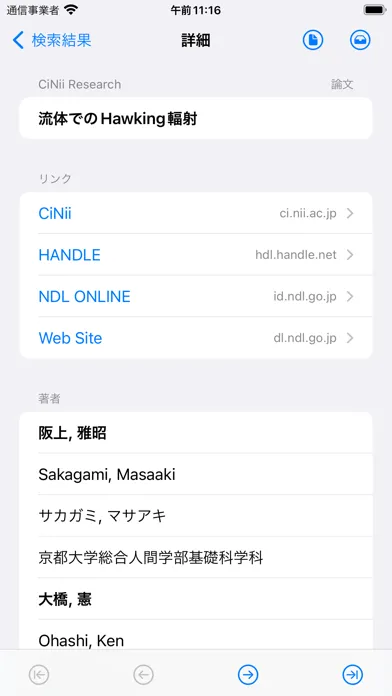Screen dimensions: 392x696
Task: Jump to the last record
Action: 352,675
